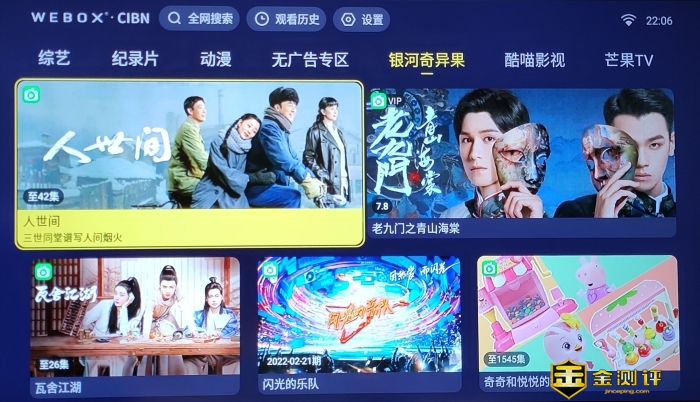Open 观看历史 watch history
Image resolution: width=700 pixels, height=402 pixels.
286,19
